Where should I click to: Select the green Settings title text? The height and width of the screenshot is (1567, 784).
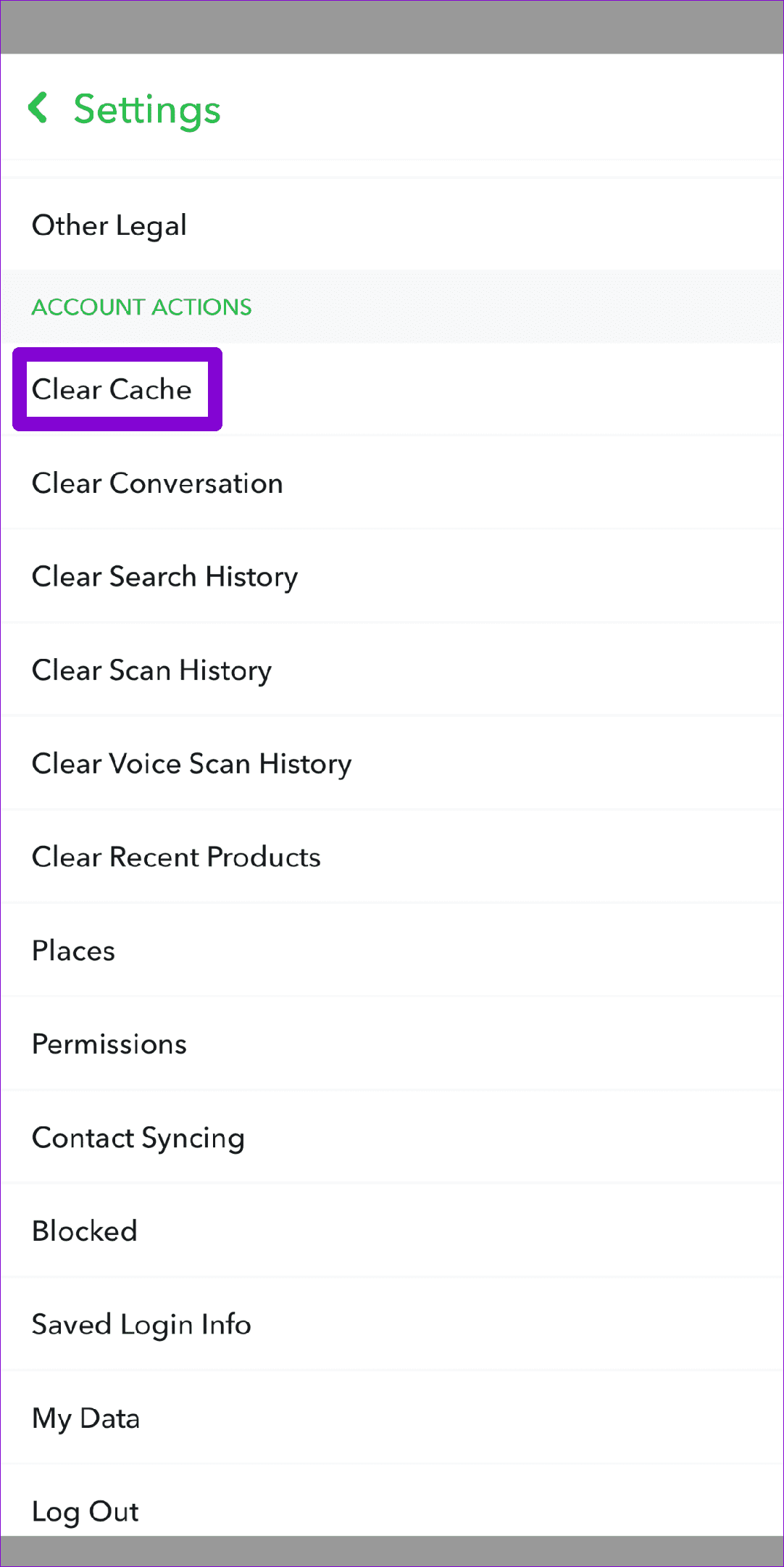coord(145,110)
